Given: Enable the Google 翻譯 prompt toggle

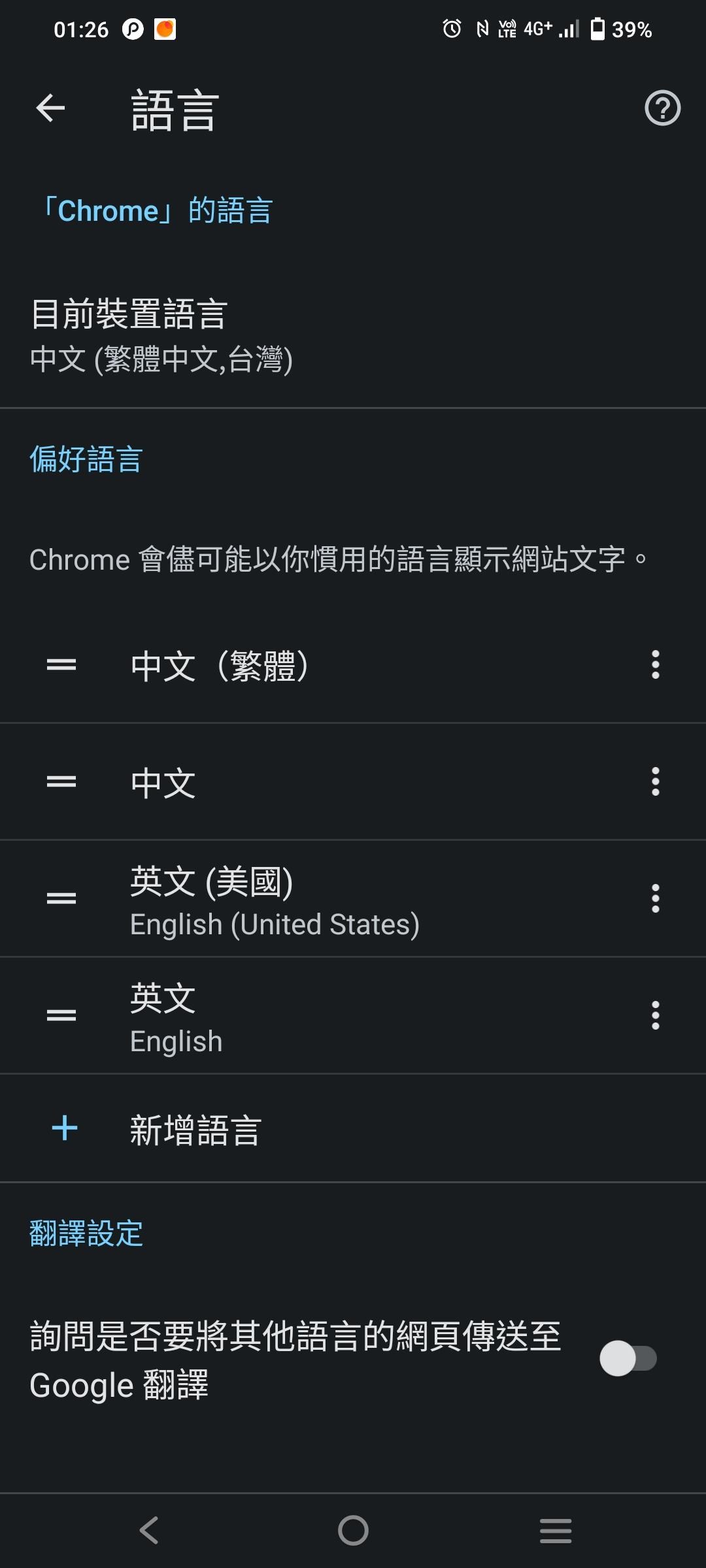Looking at the screenshot, I should point(628,1358).
